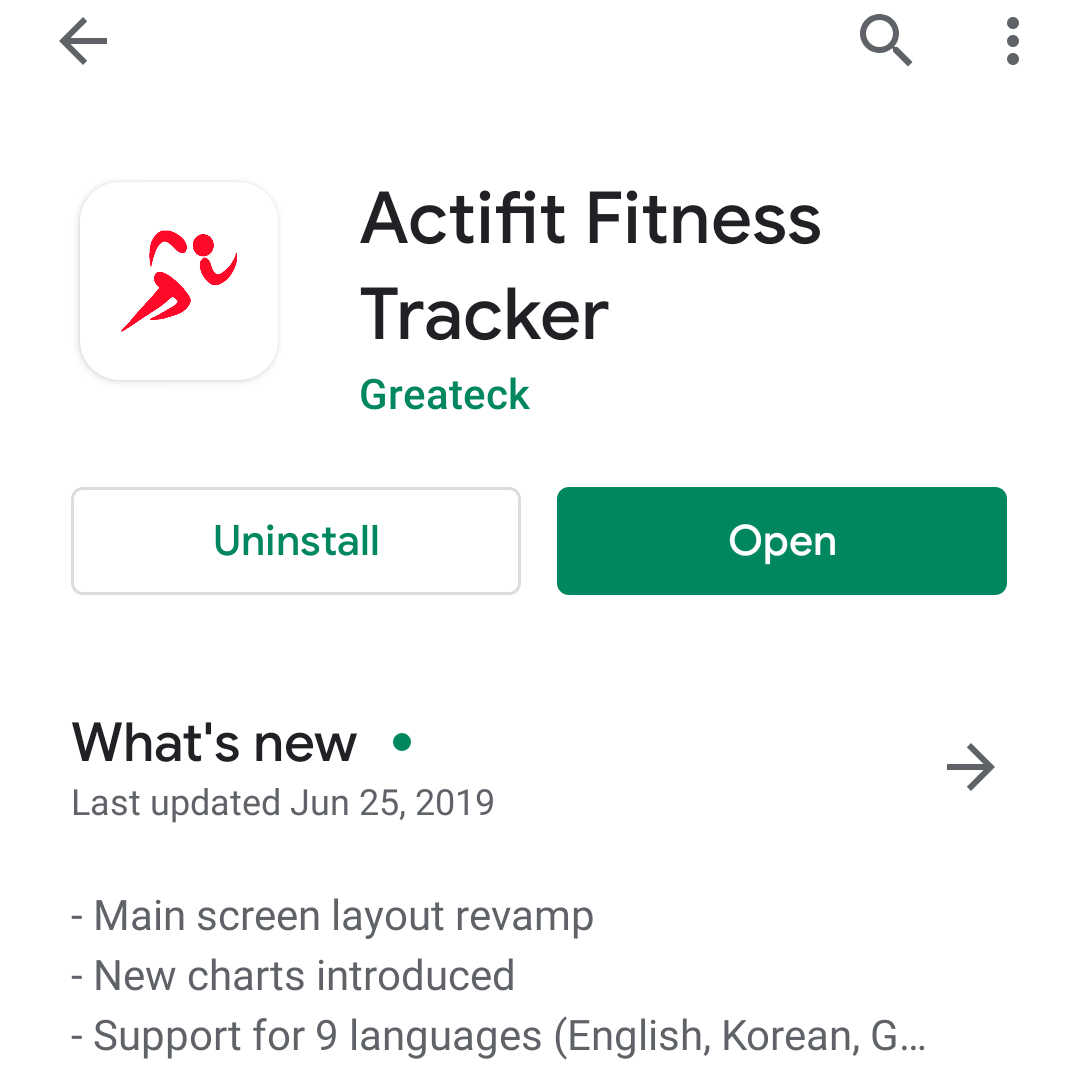Uninstall Actifit Fitness Tracker

(x=296, y=541)
